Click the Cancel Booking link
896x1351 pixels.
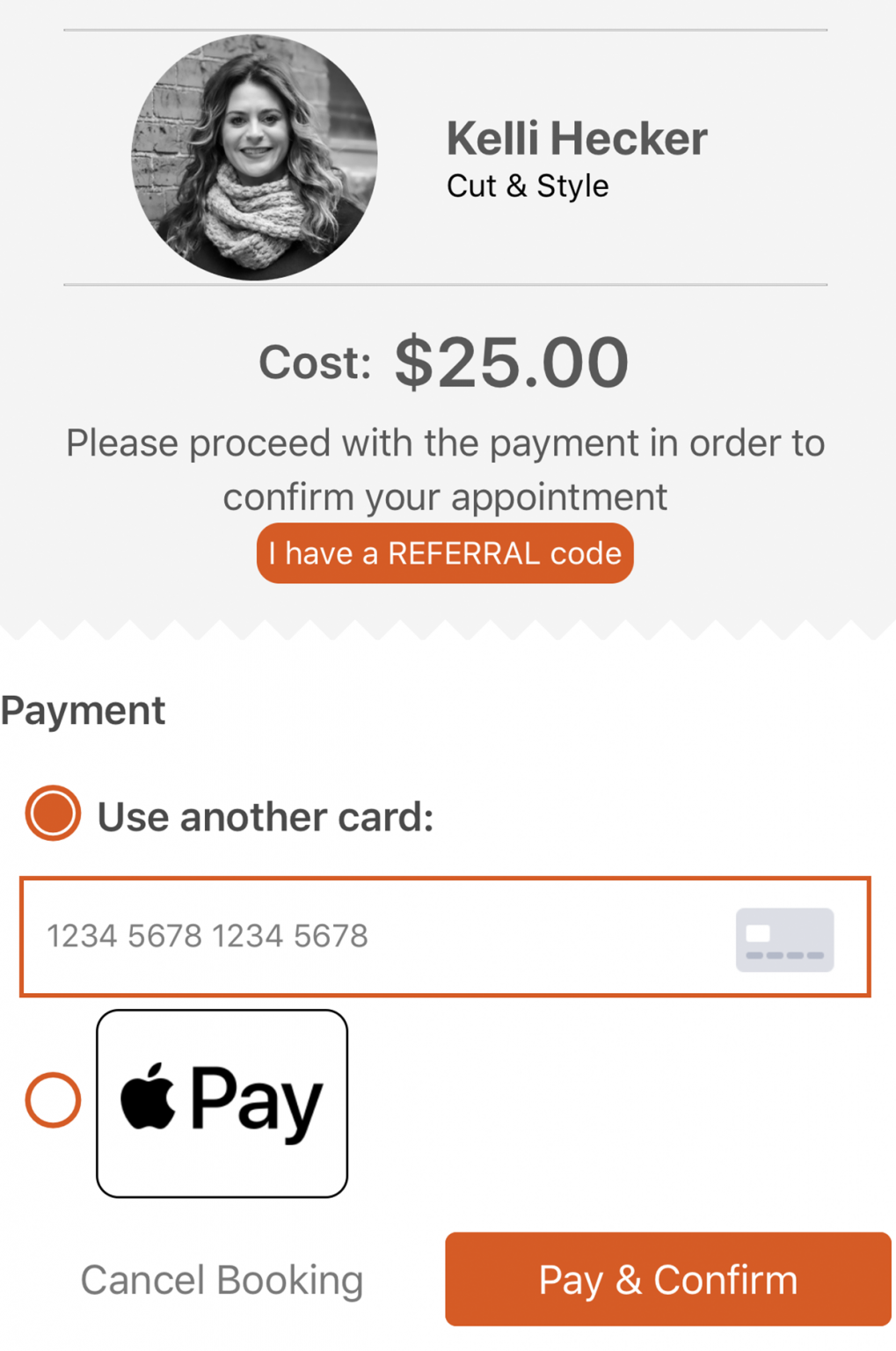tap(221, 1279)
